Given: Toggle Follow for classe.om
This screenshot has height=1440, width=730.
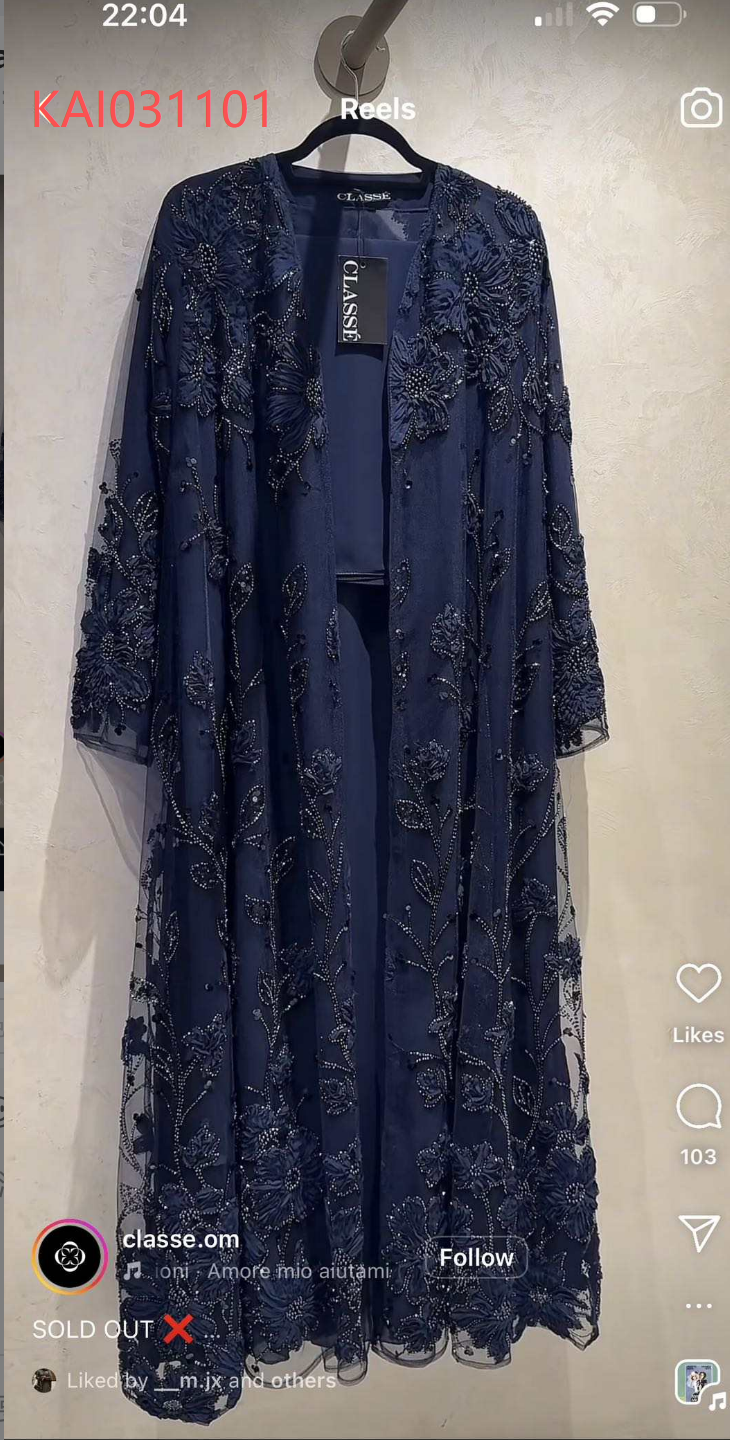Looking at the screenshot, I should [x=476, y=1257].
